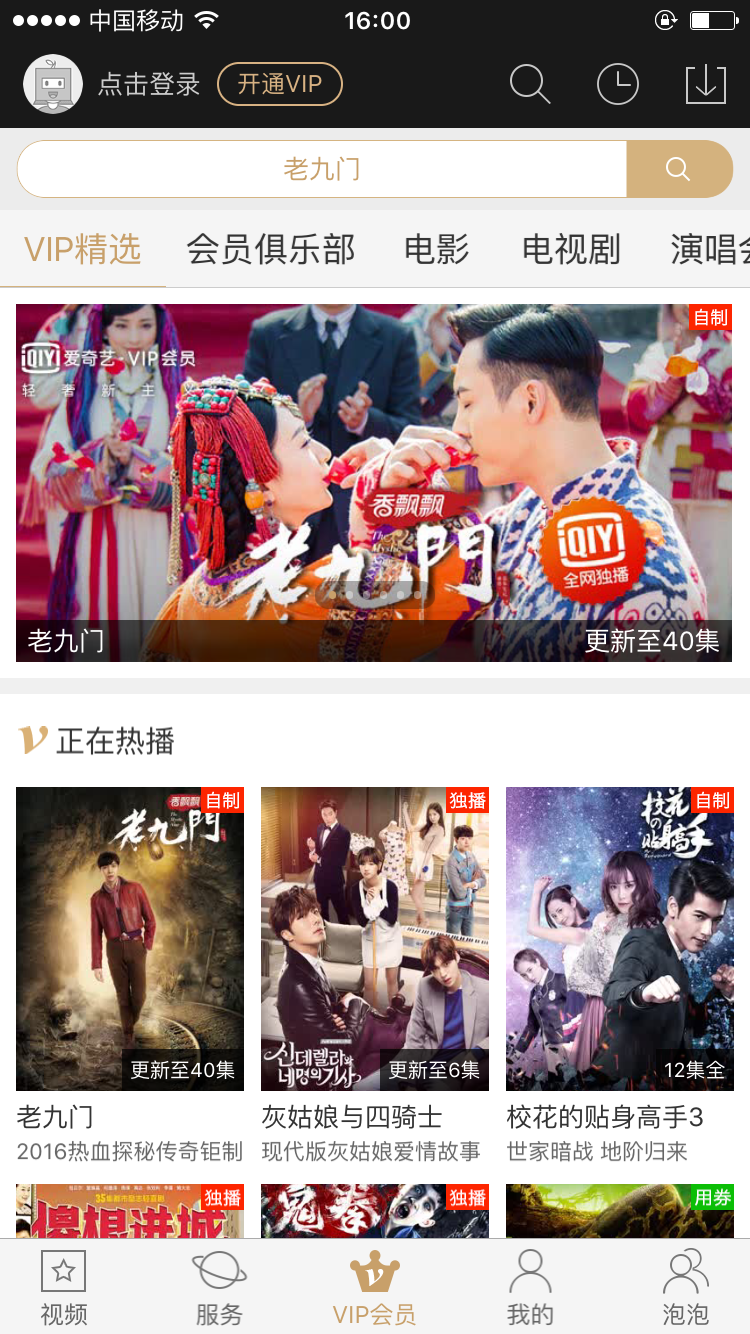Open the 灰姑娘与四骑士 show
The image size is (750, 1334).
pos(375,938)
